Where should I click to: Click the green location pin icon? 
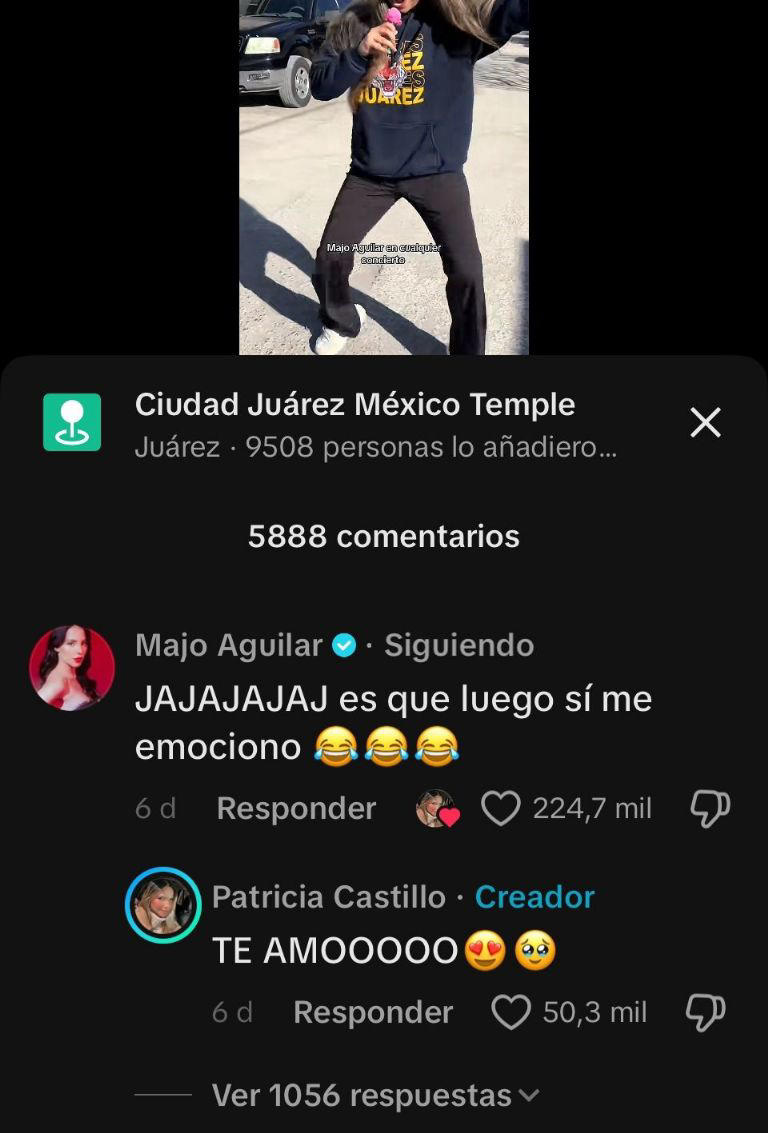[x=71, y=422]
